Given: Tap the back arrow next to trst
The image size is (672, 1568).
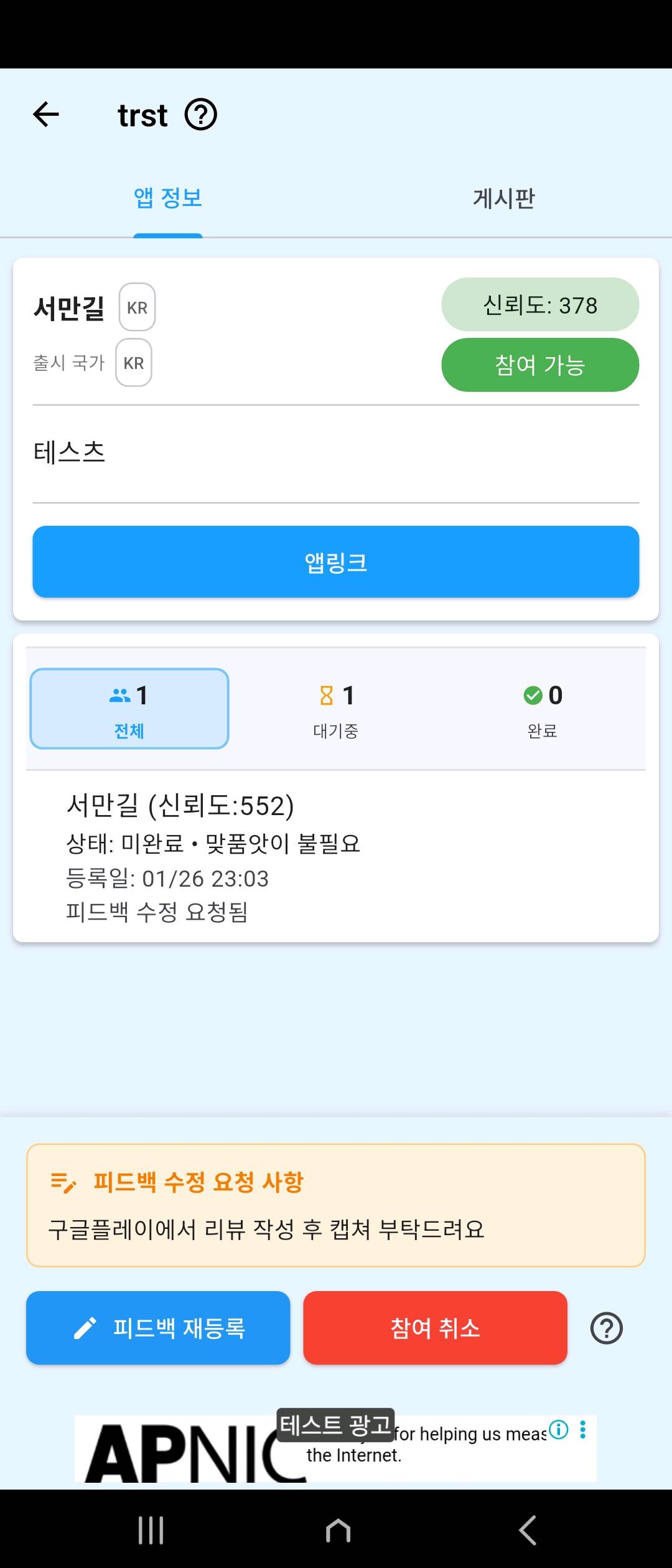Looking at the screenshot, I should [45, 114].
